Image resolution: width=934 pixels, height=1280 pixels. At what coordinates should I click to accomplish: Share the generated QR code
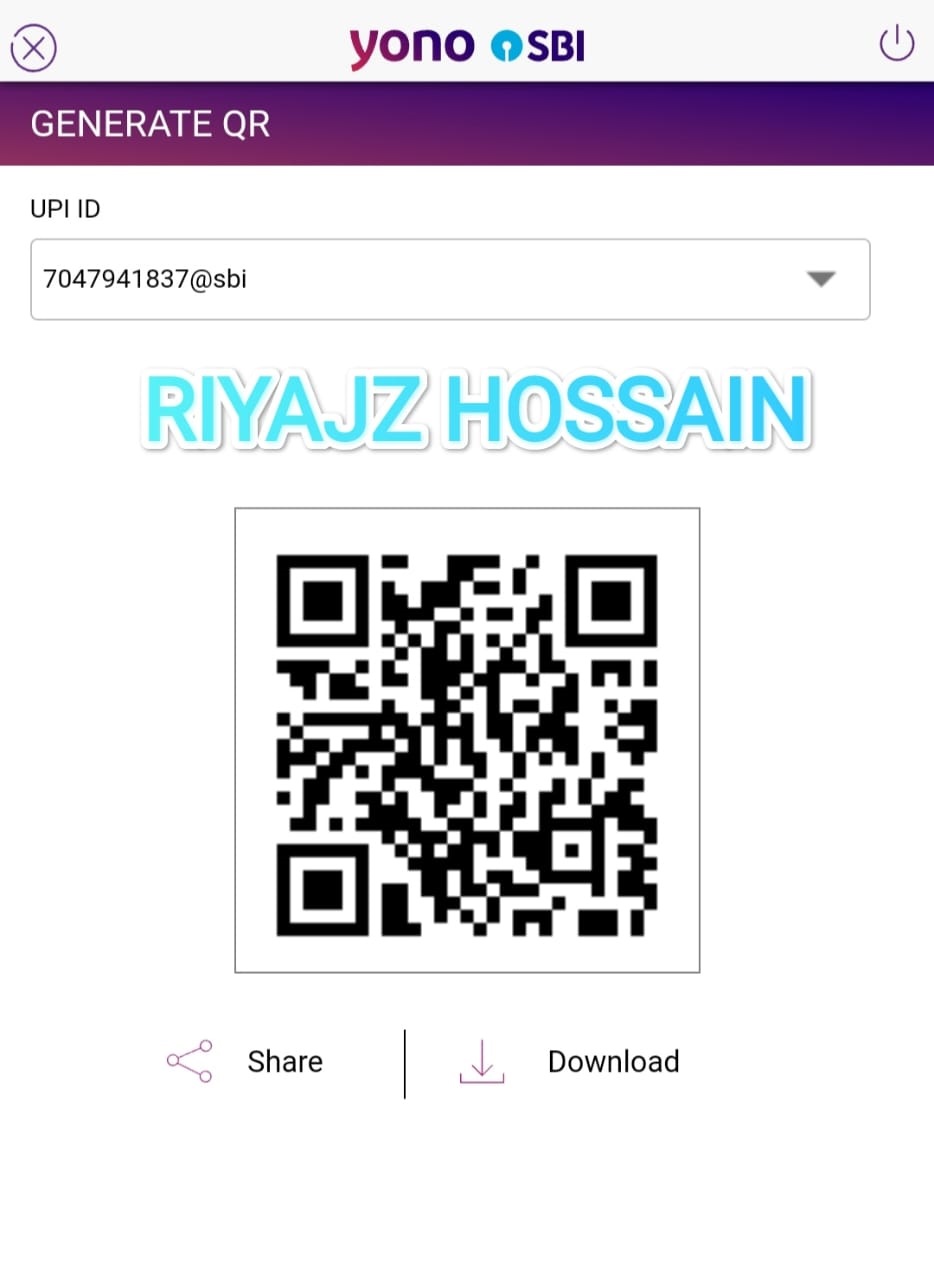point(246,1061)
